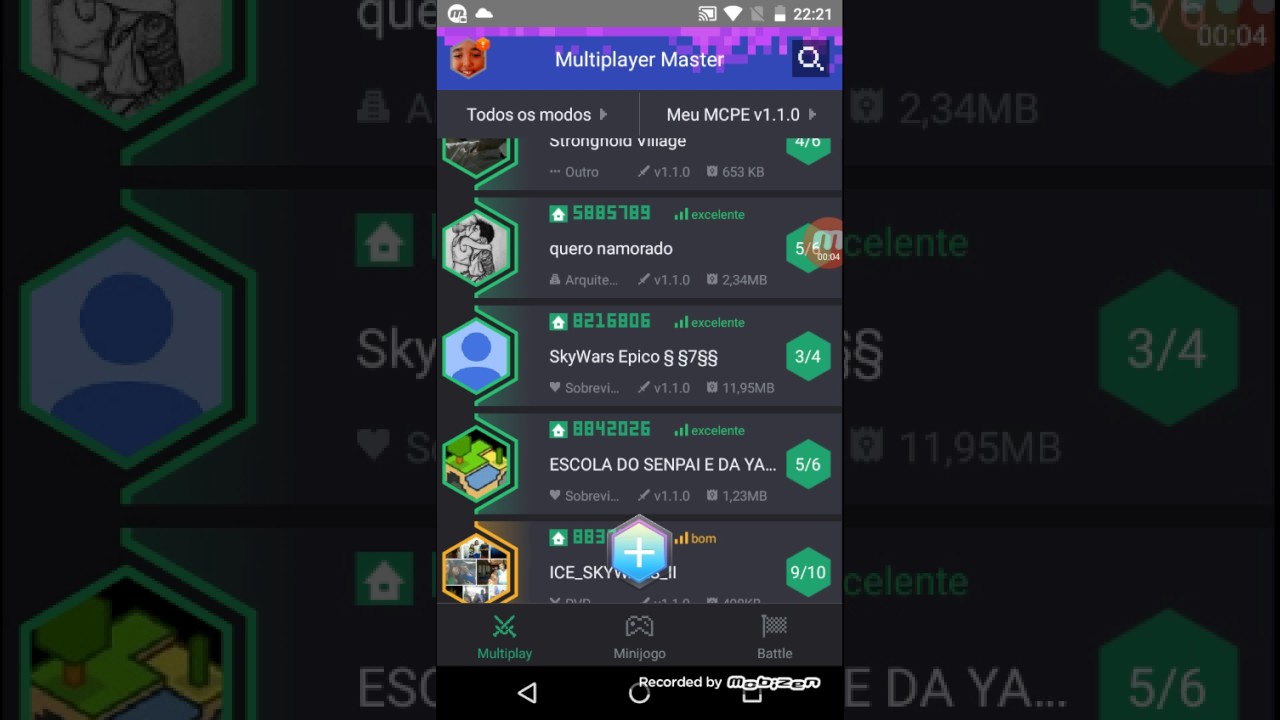Open the search icon in the header

[x=810, y=59]
